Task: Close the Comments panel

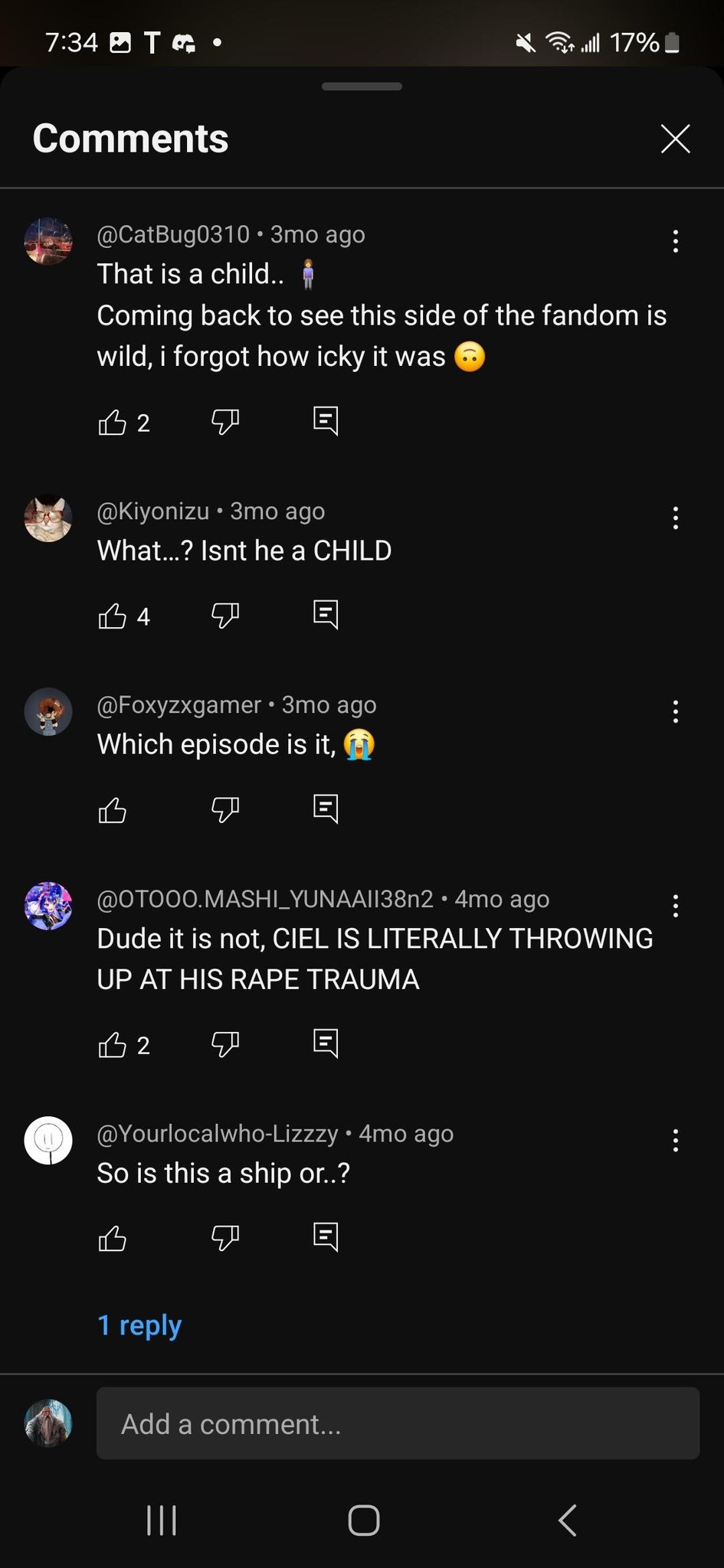Action: coord(675,139)
